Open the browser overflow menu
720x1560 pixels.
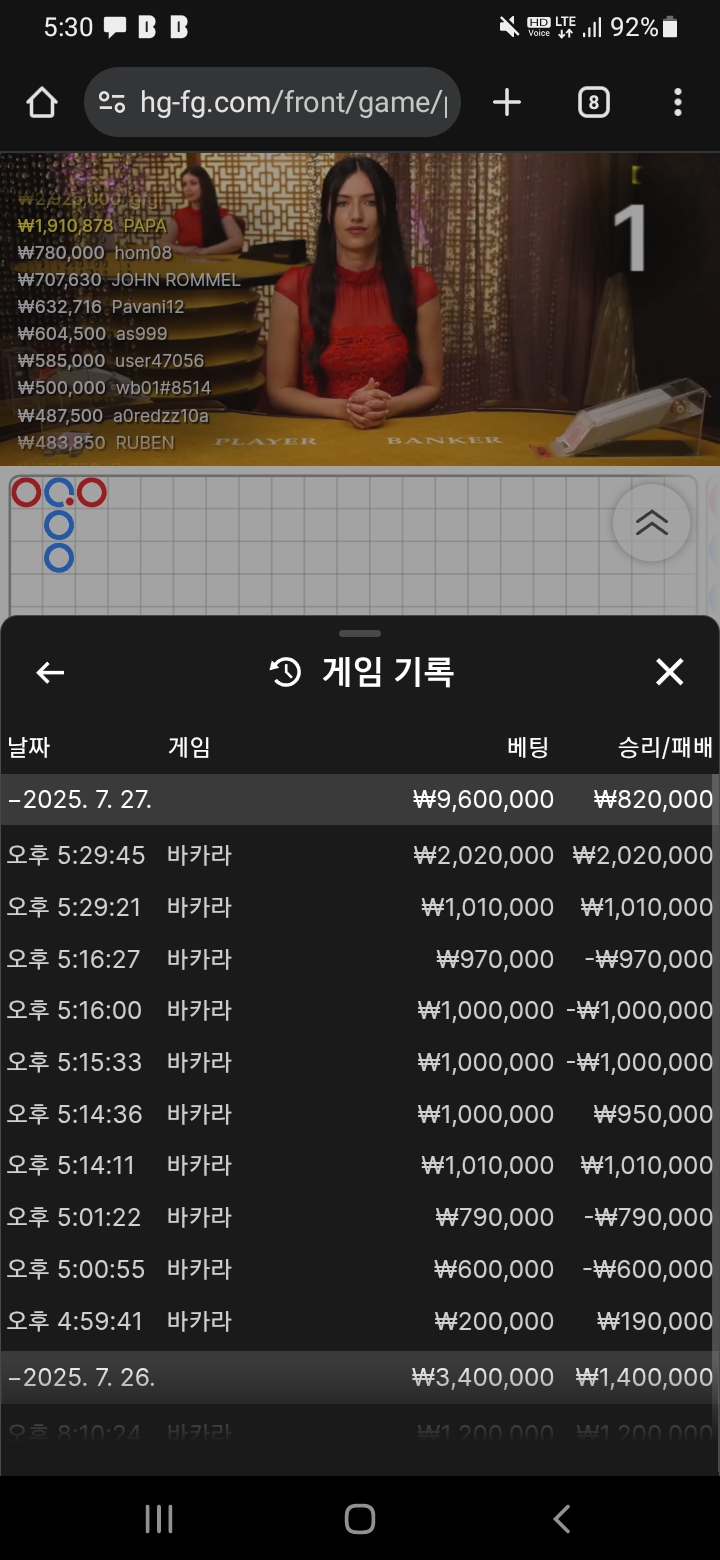(x=678, y=102)
